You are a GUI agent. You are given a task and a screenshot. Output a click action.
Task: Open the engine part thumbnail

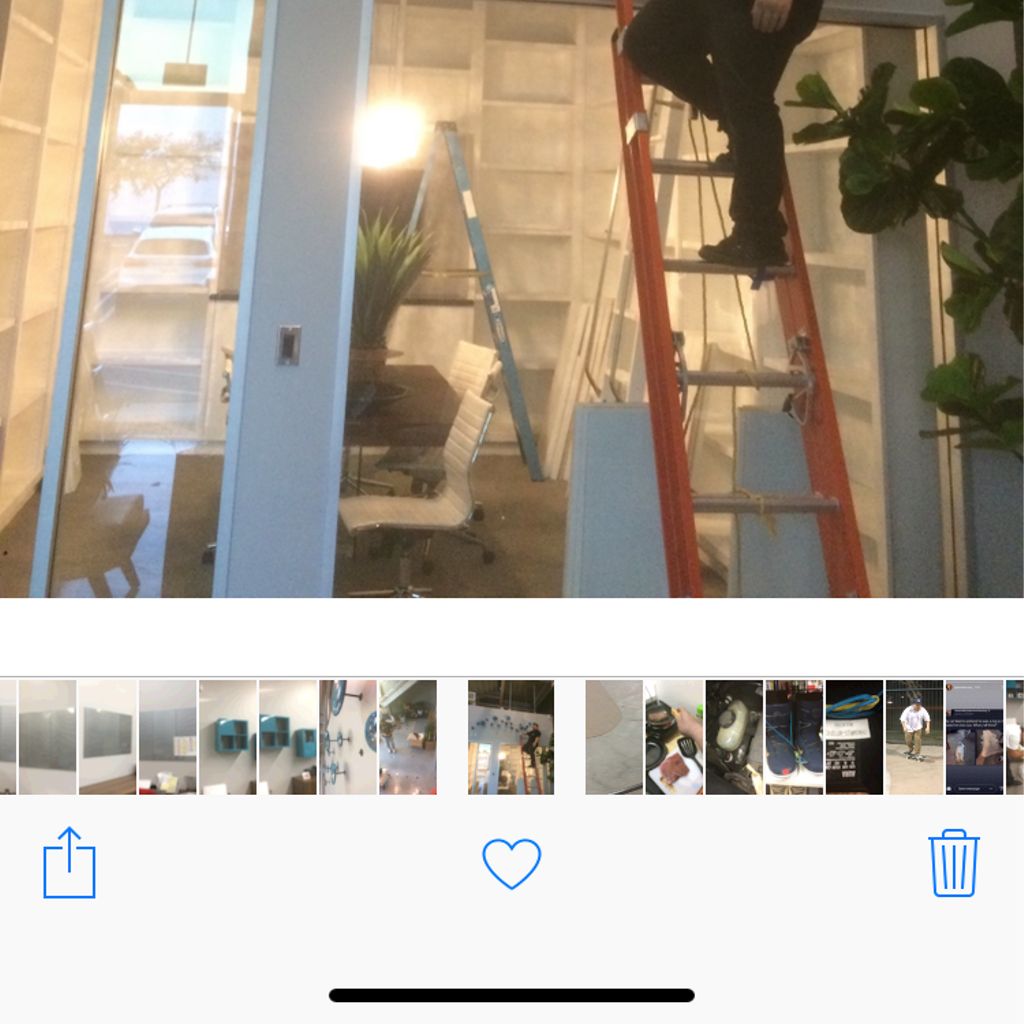[x=734, y=737]
